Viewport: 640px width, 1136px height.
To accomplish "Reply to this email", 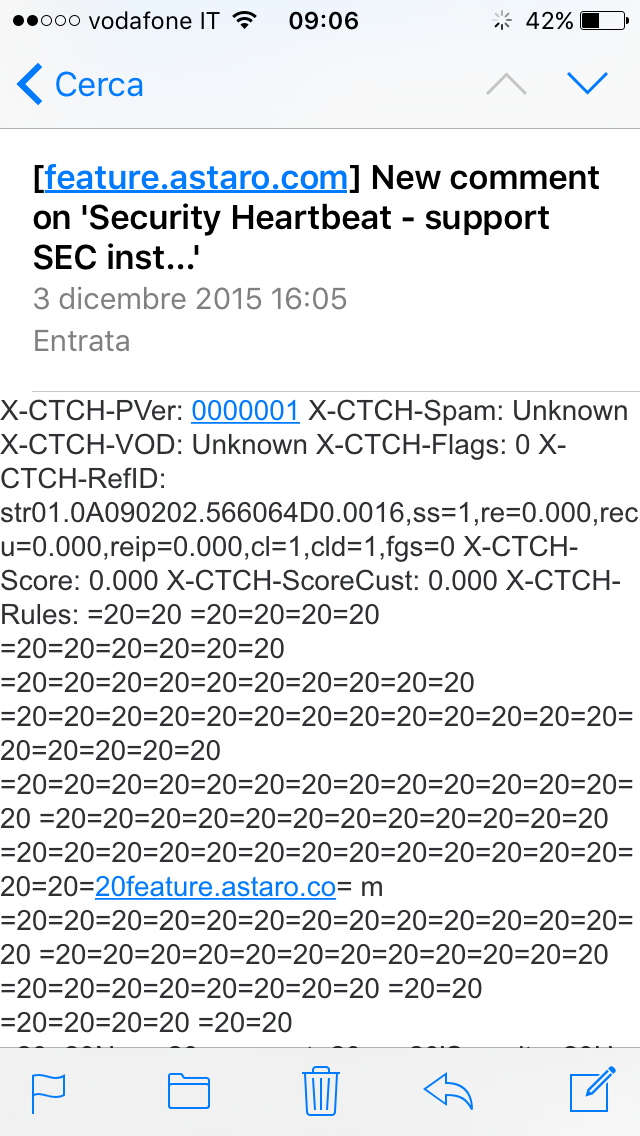I will 448,1091.
